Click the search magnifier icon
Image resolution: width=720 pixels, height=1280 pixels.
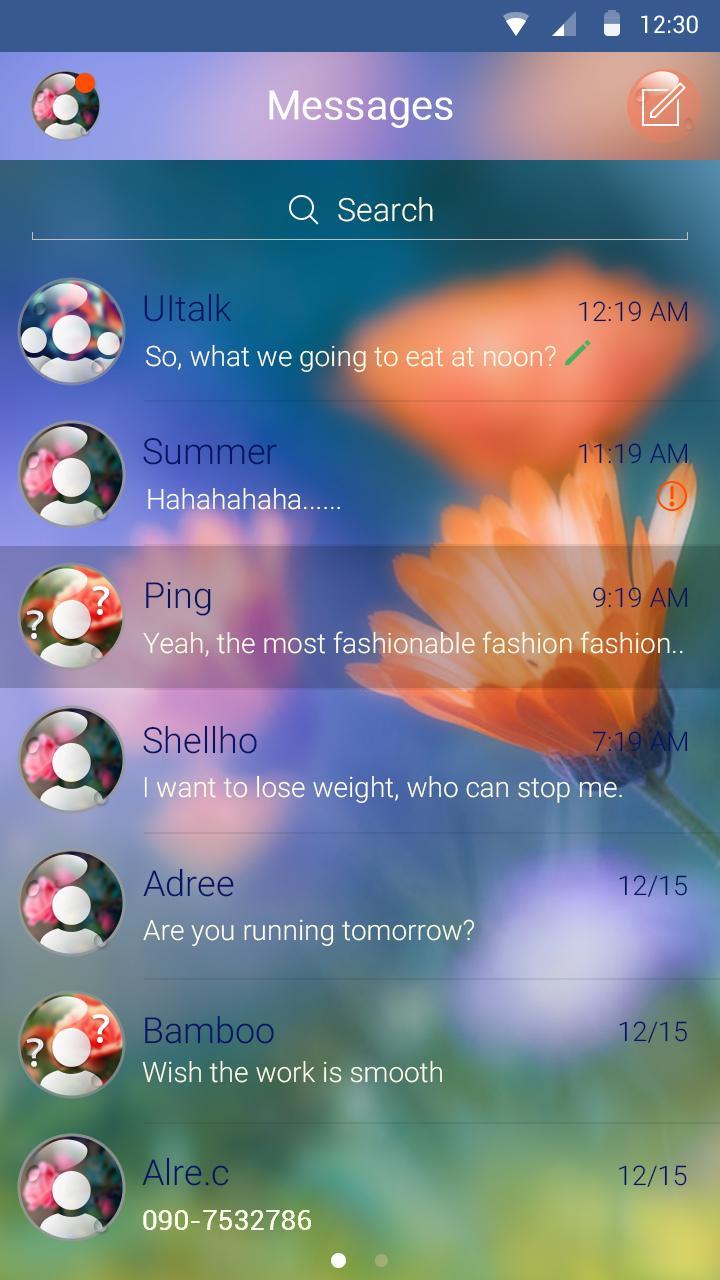click(302, 209)
